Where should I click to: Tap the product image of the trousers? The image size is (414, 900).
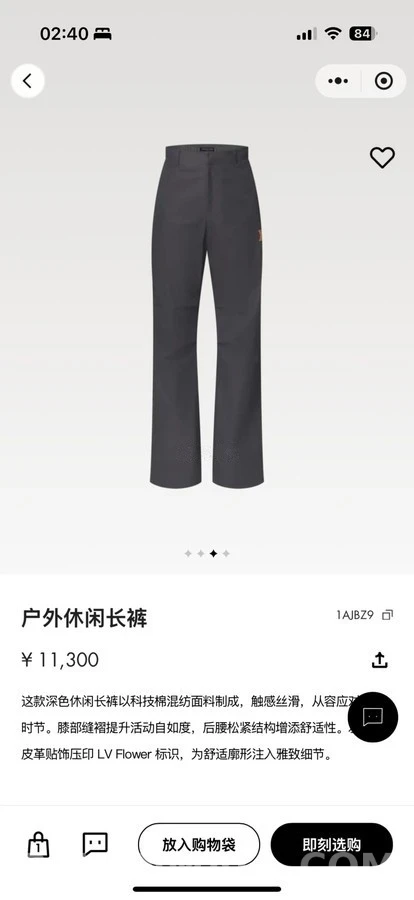coord(207,316)
